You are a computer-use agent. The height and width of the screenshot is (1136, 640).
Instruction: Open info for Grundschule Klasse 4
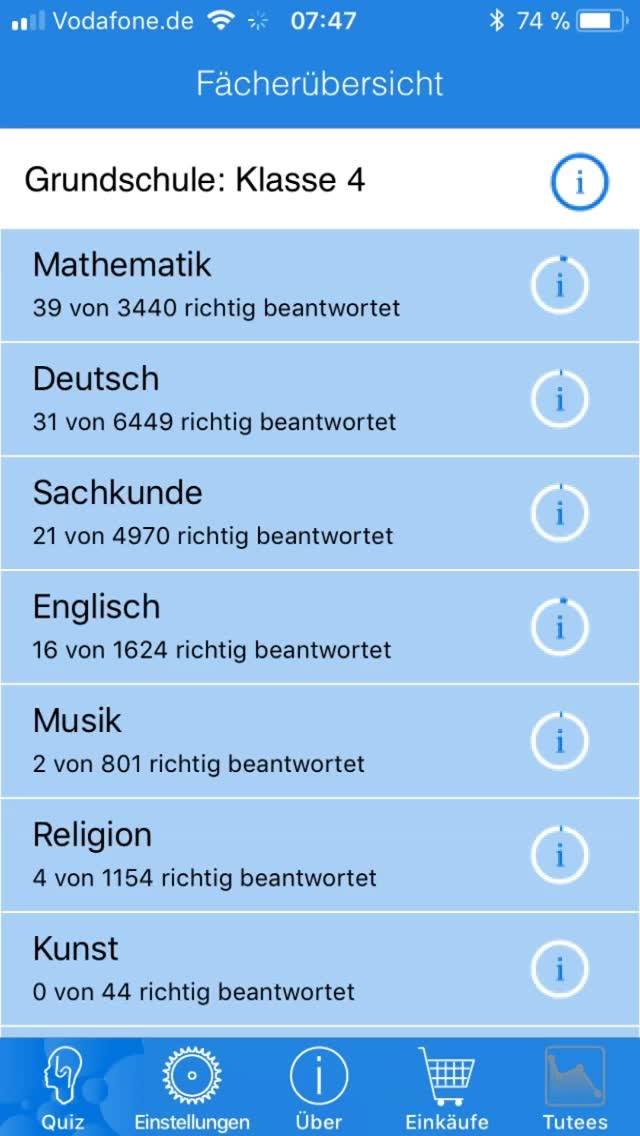pos(579,181)
